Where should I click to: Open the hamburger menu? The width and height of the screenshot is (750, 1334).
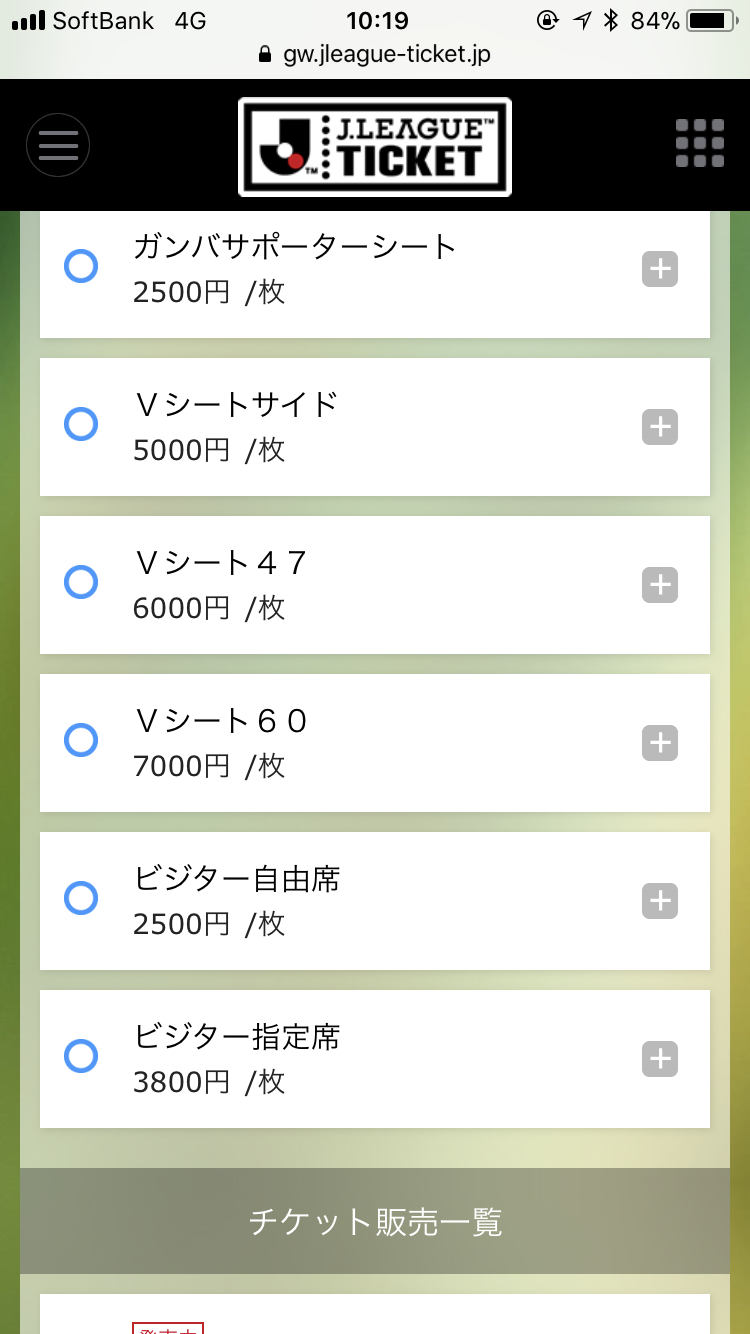[58, 146]
